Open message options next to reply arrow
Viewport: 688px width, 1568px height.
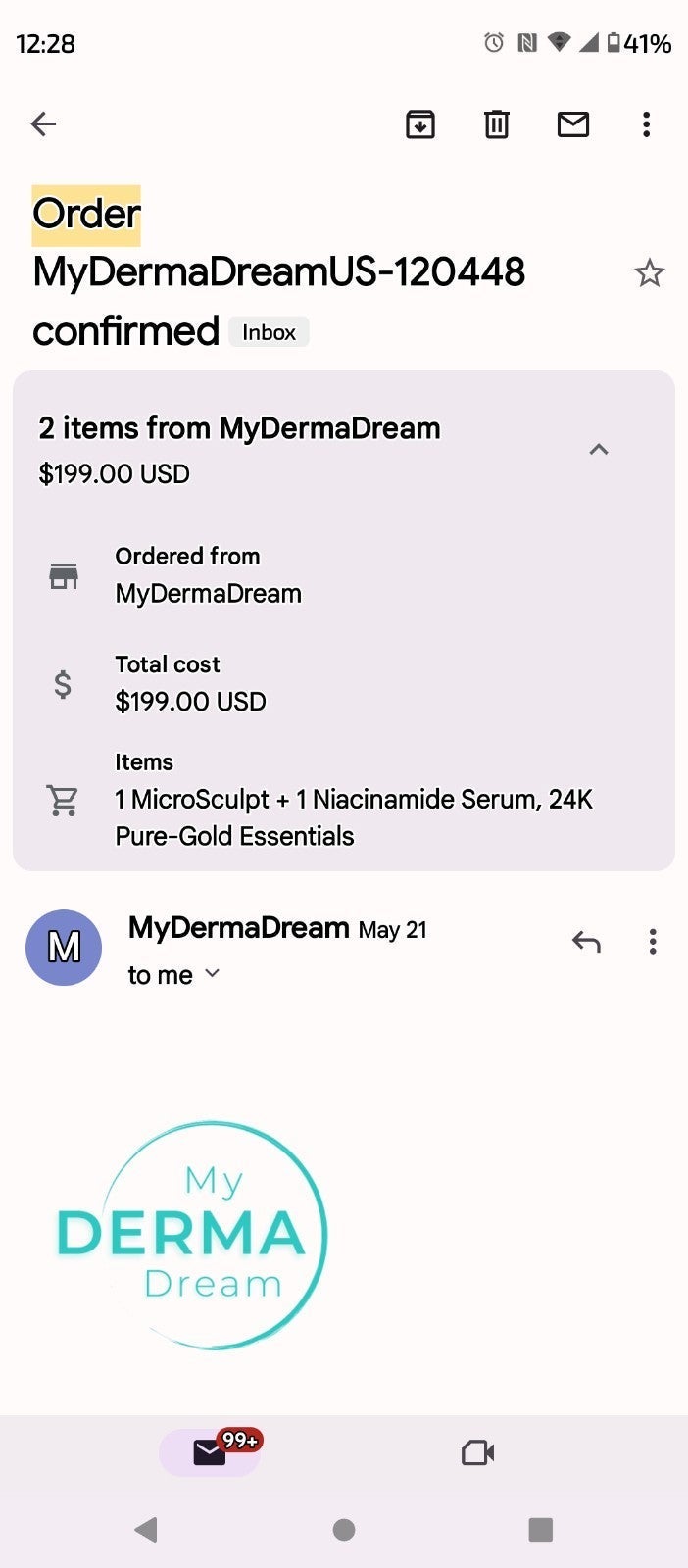(x=653, y=943)
